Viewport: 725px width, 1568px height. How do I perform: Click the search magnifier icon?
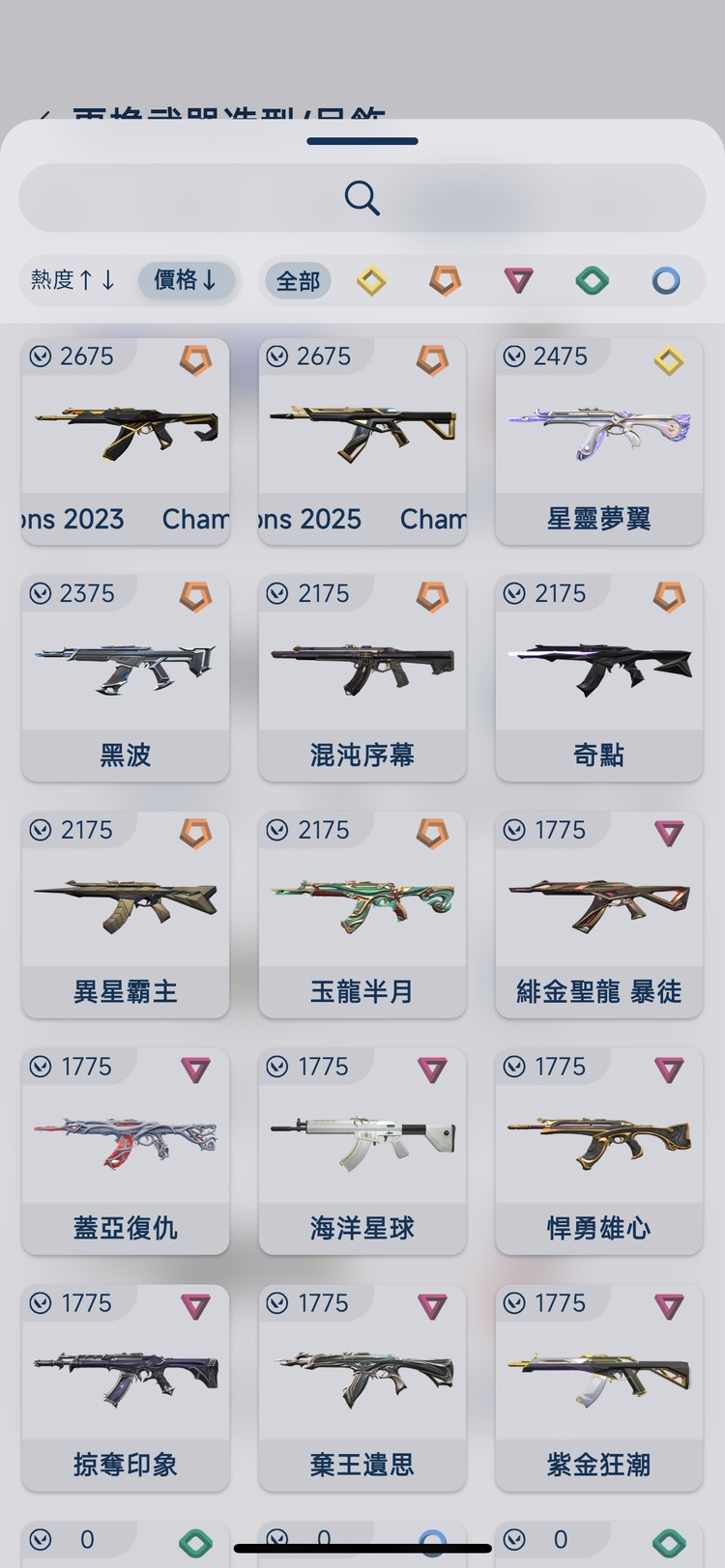click(361, 196)
